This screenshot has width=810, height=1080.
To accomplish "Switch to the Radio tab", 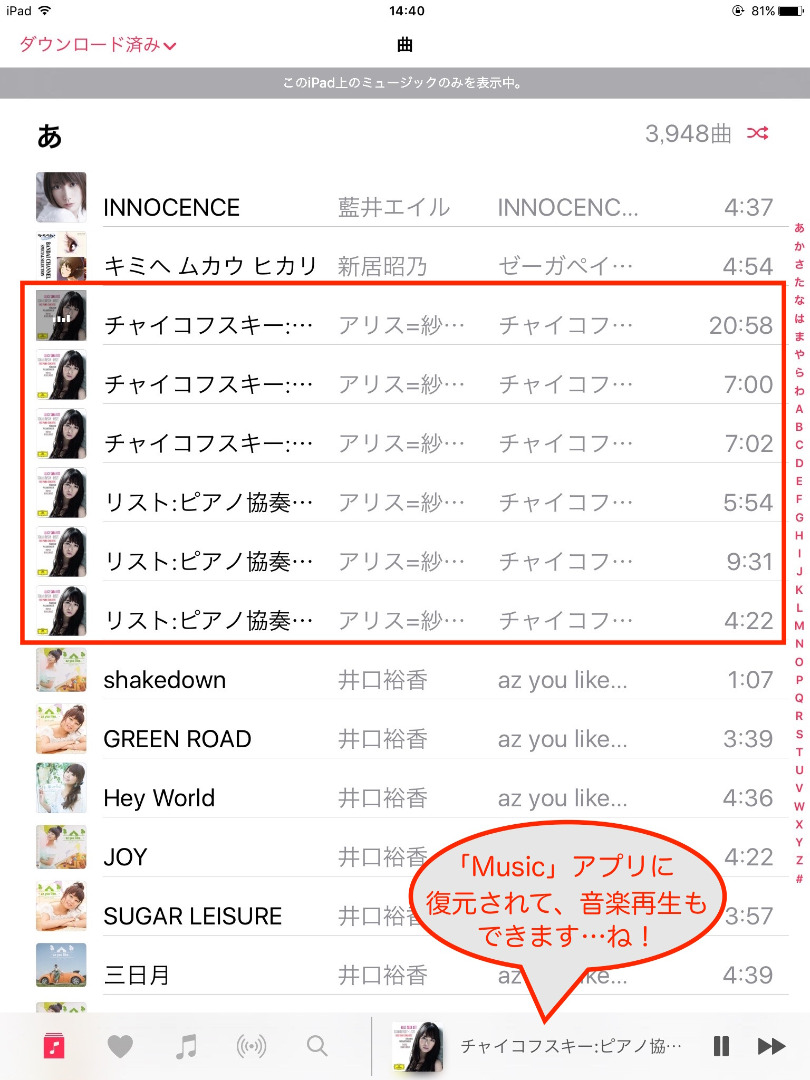I will click(x=251, y=1047).
